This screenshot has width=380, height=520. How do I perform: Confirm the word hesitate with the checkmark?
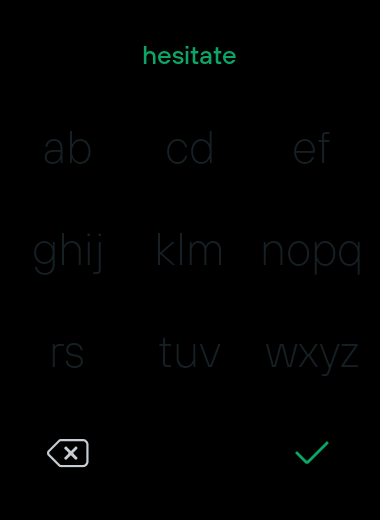pyautogui.click(x=312, y=453)
